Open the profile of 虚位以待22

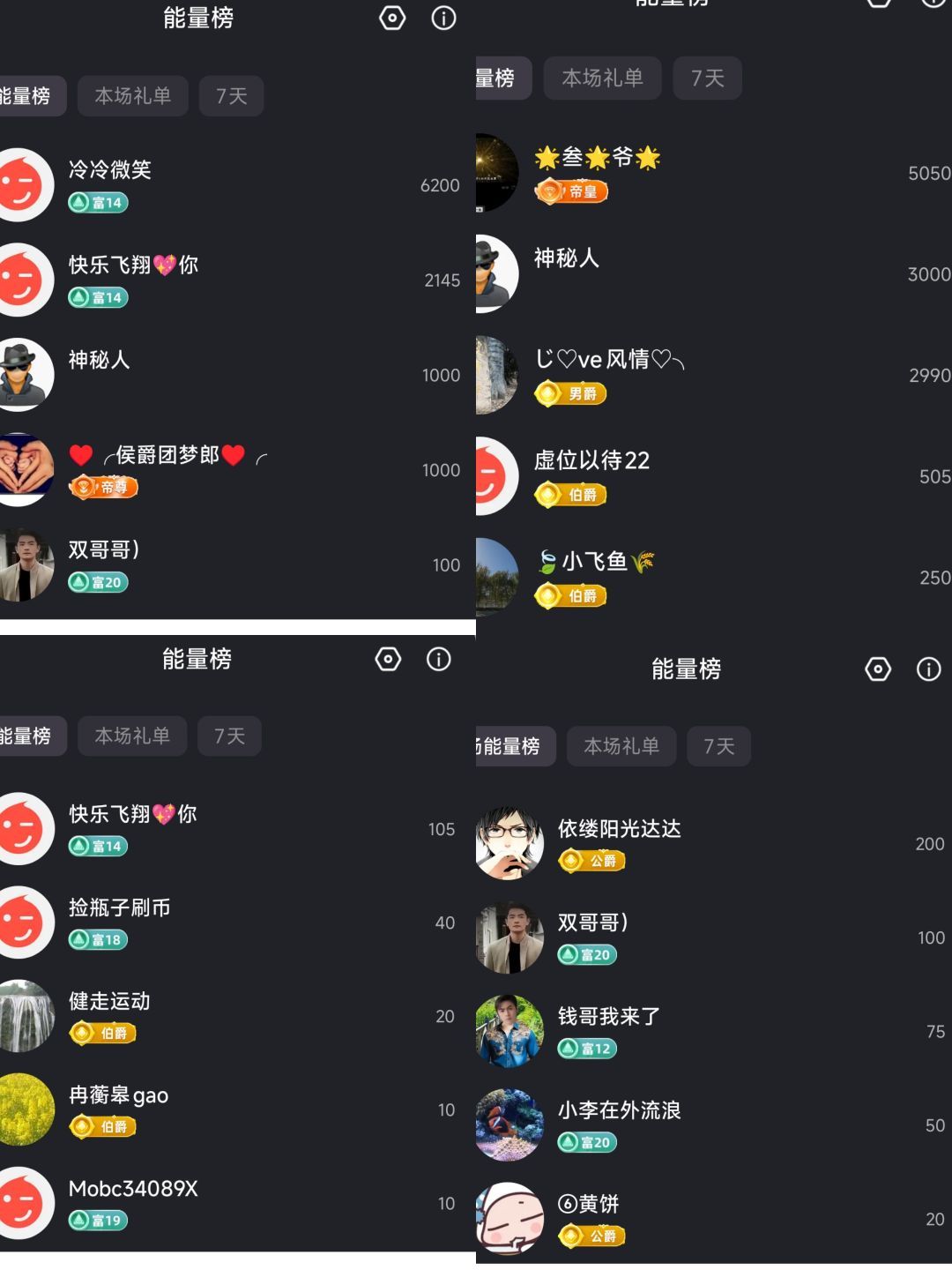(591, 460)
